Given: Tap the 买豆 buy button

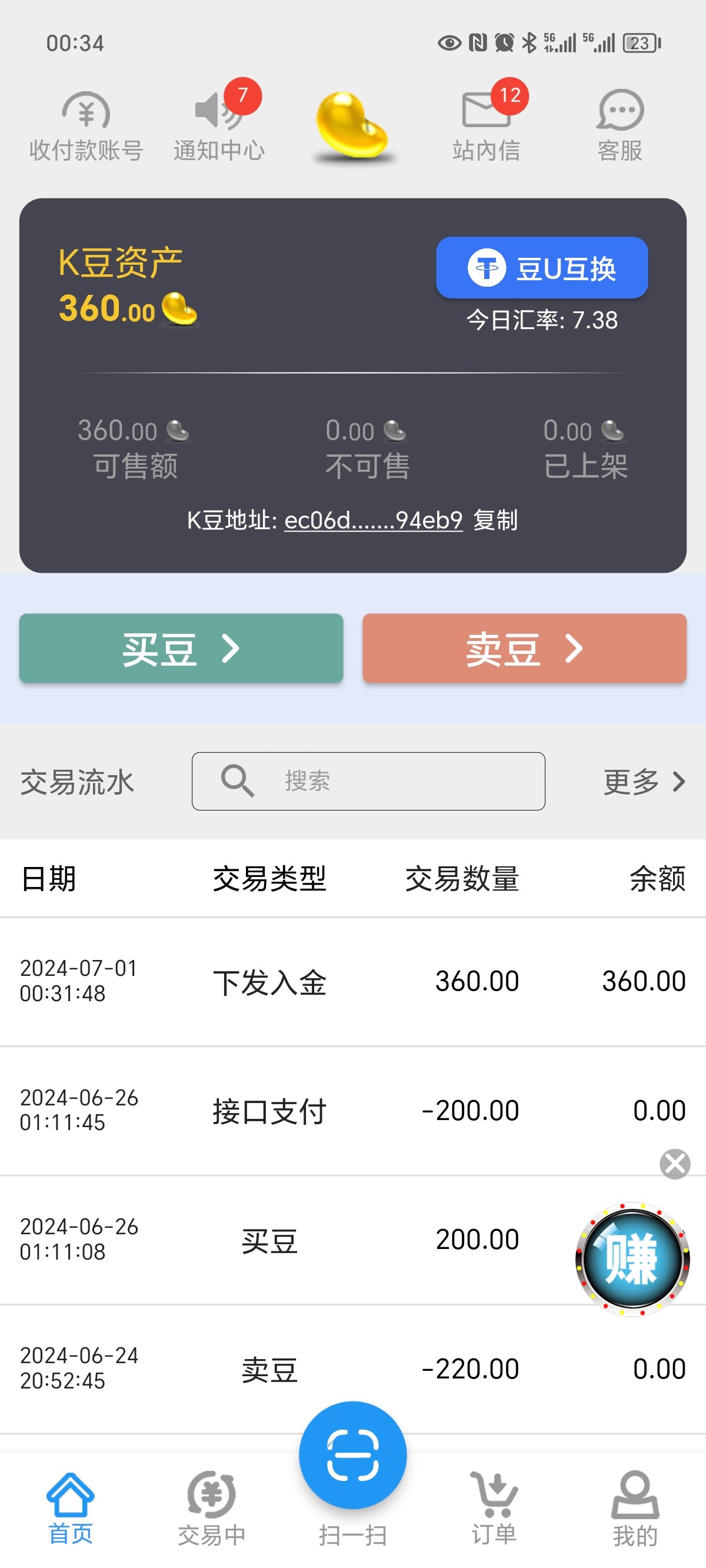Looking at the screenshot, I should pos(181,648).
